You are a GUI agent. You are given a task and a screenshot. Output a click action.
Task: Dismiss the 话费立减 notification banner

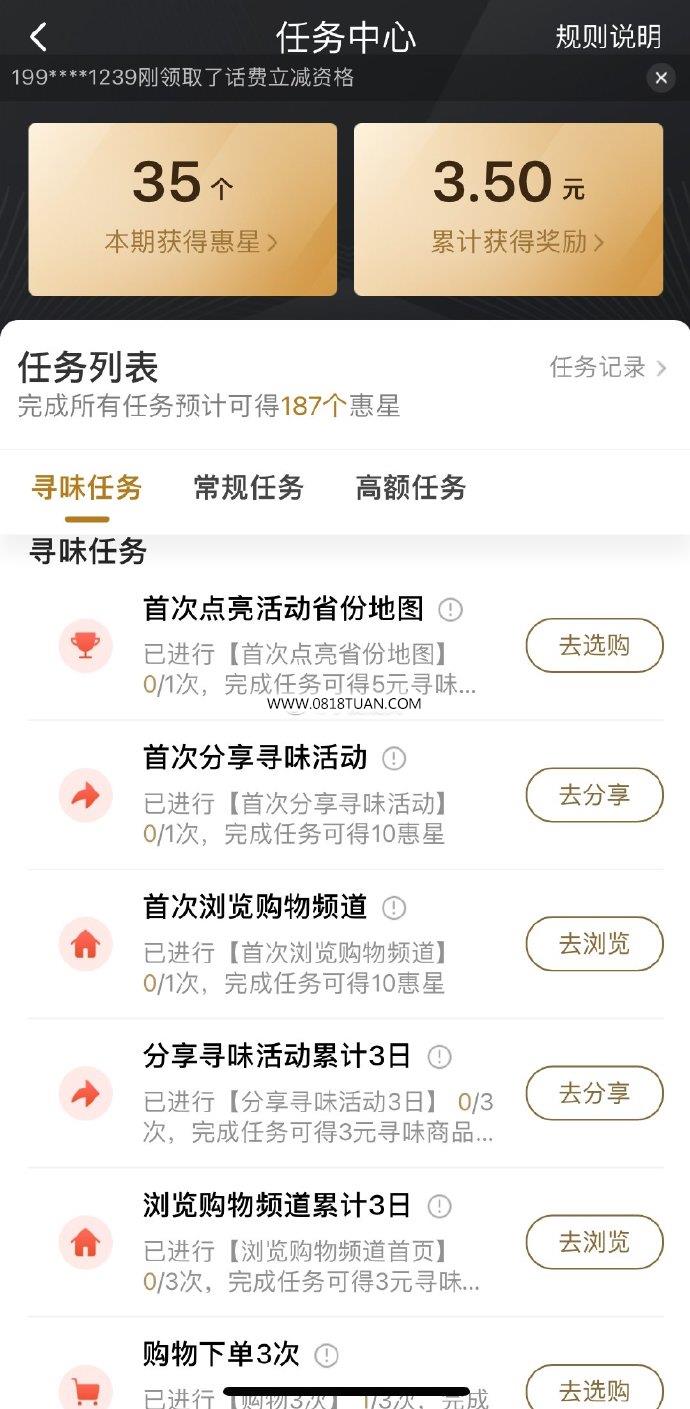click(x=660, y=77)
